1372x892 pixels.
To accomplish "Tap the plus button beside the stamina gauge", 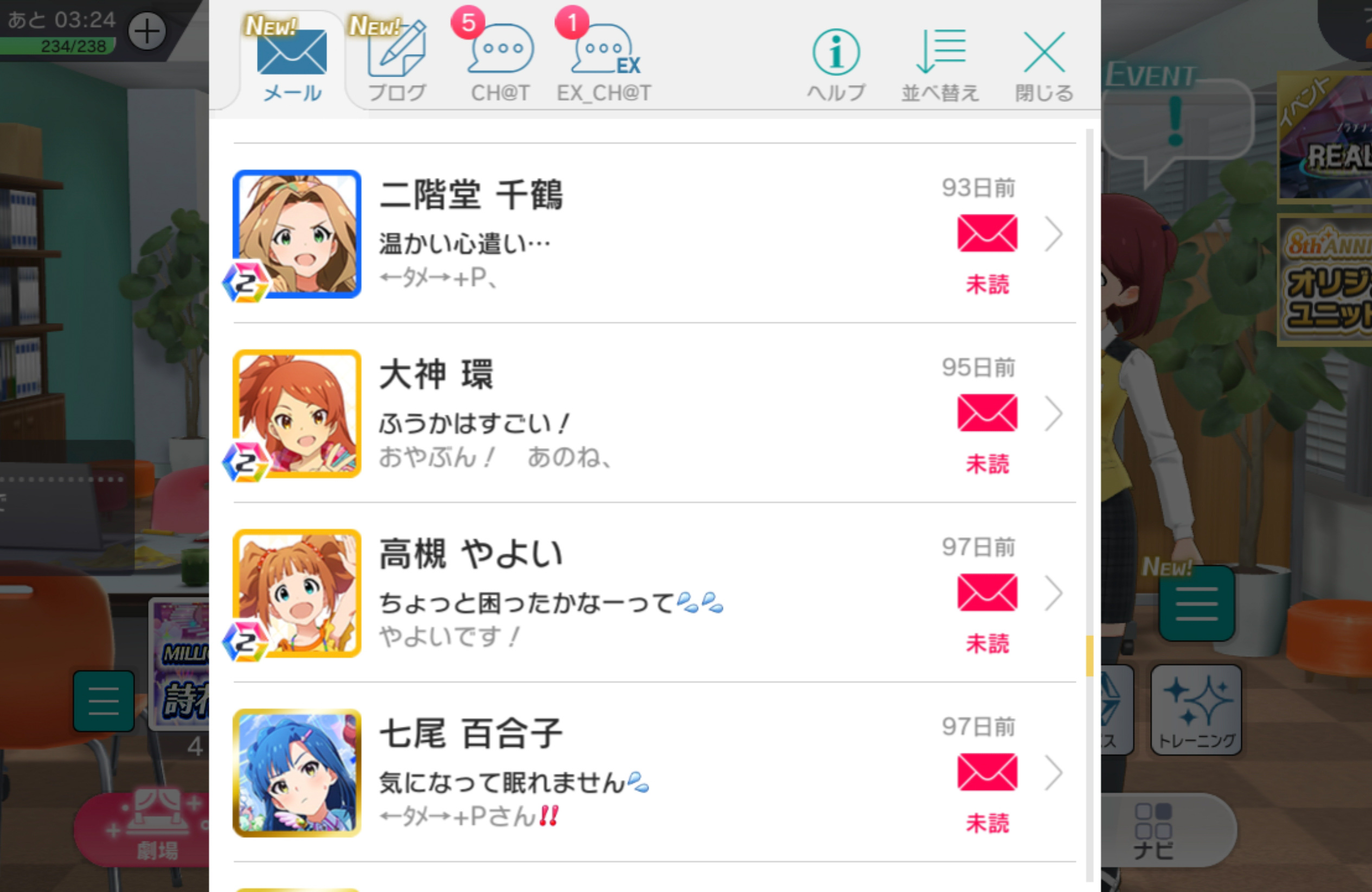I will 147,30.
